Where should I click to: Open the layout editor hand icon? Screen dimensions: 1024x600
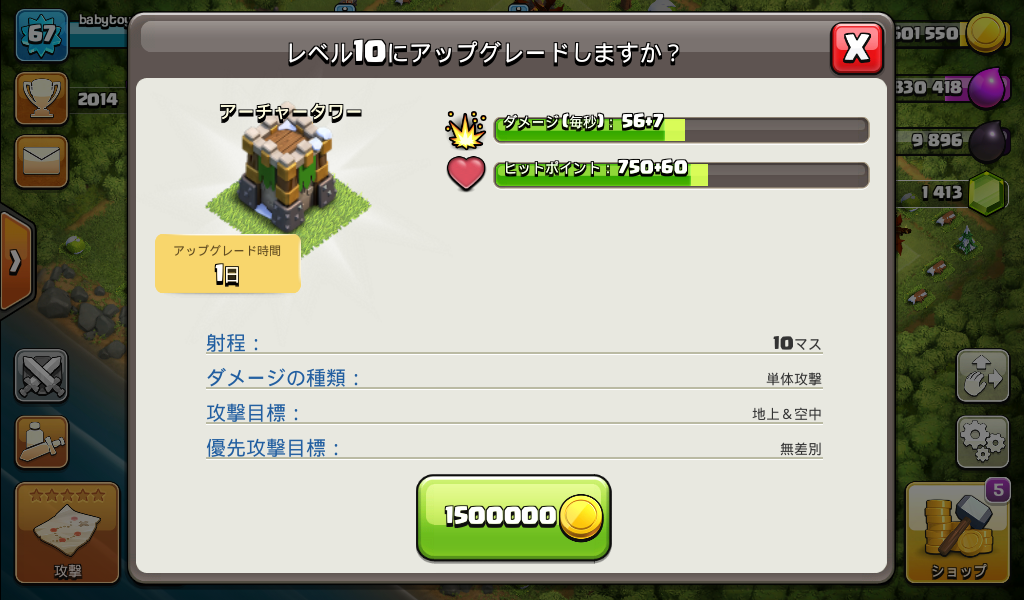click(x=982, y=375)
